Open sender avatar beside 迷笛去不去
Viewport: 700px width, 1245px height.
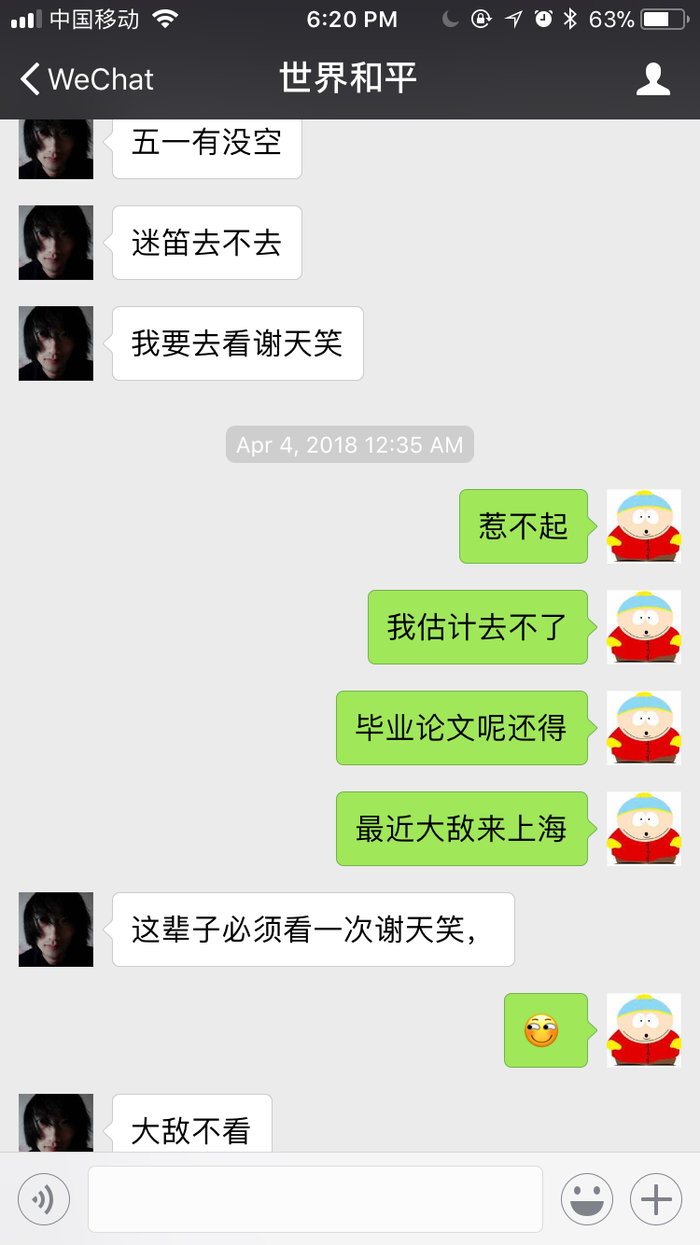[56, 243]
